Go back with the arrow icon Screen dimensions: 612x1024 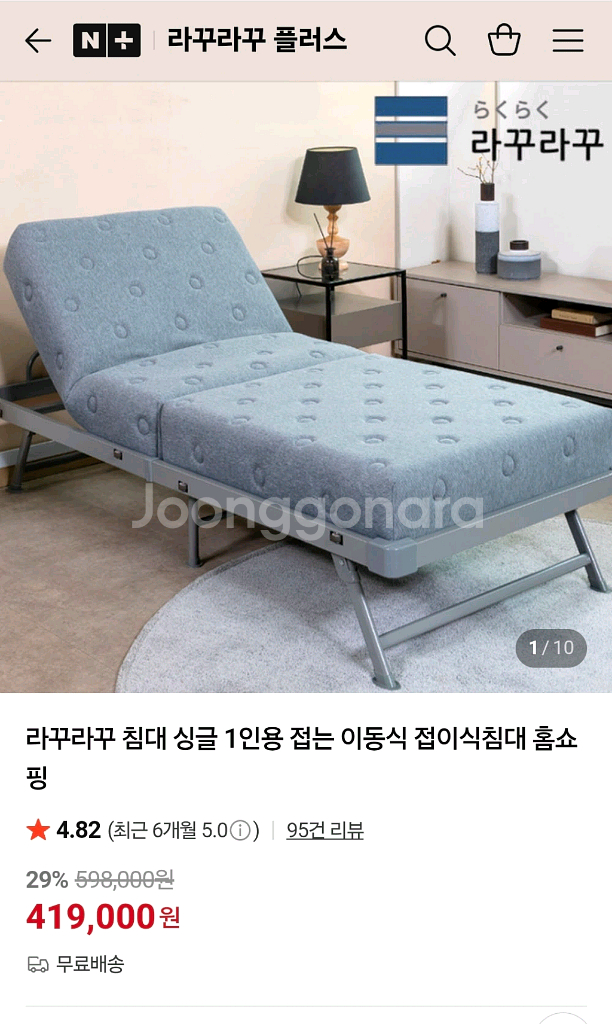tap(38, 40)
